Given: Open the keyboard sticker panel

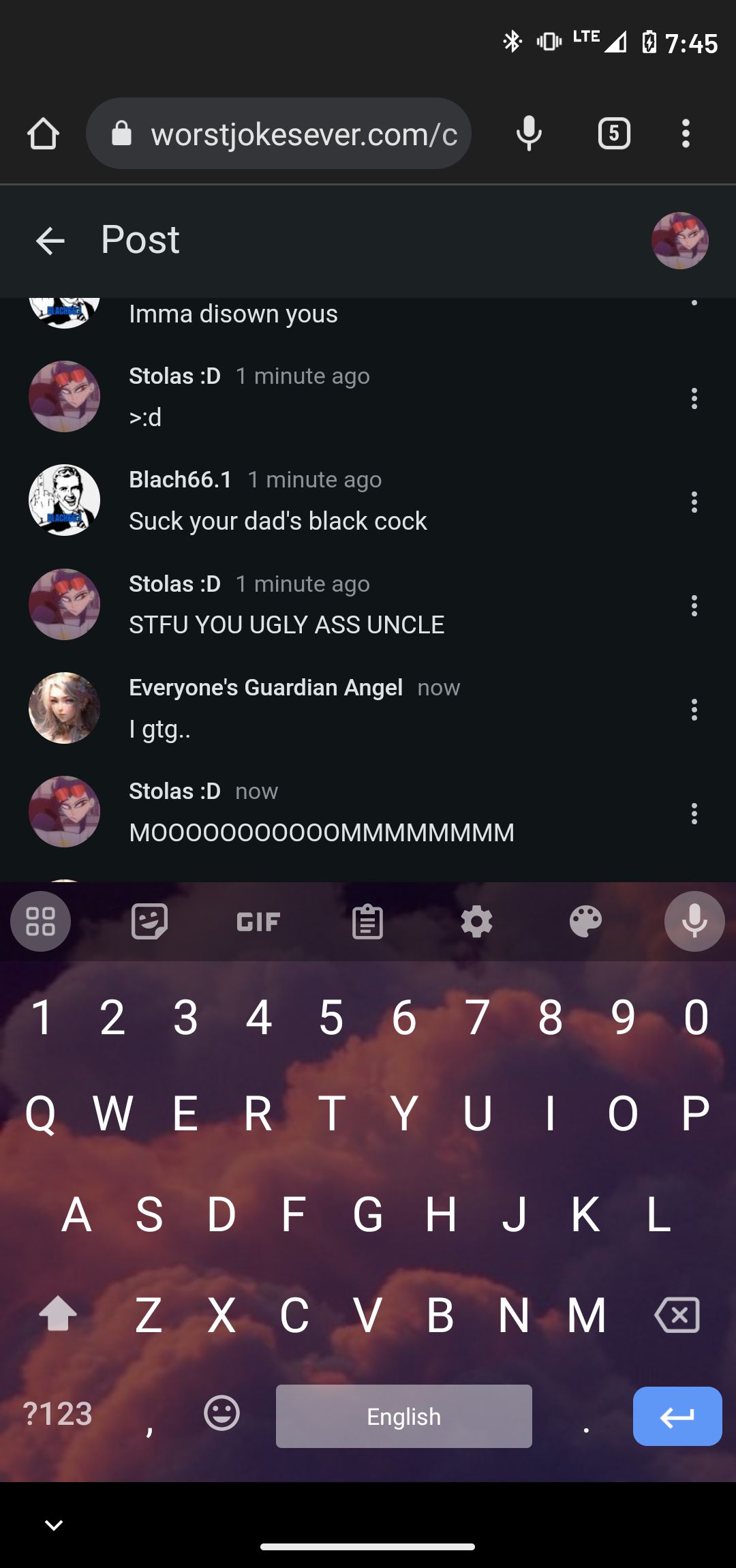Looking at the screenshot, I should pos(149,922).
